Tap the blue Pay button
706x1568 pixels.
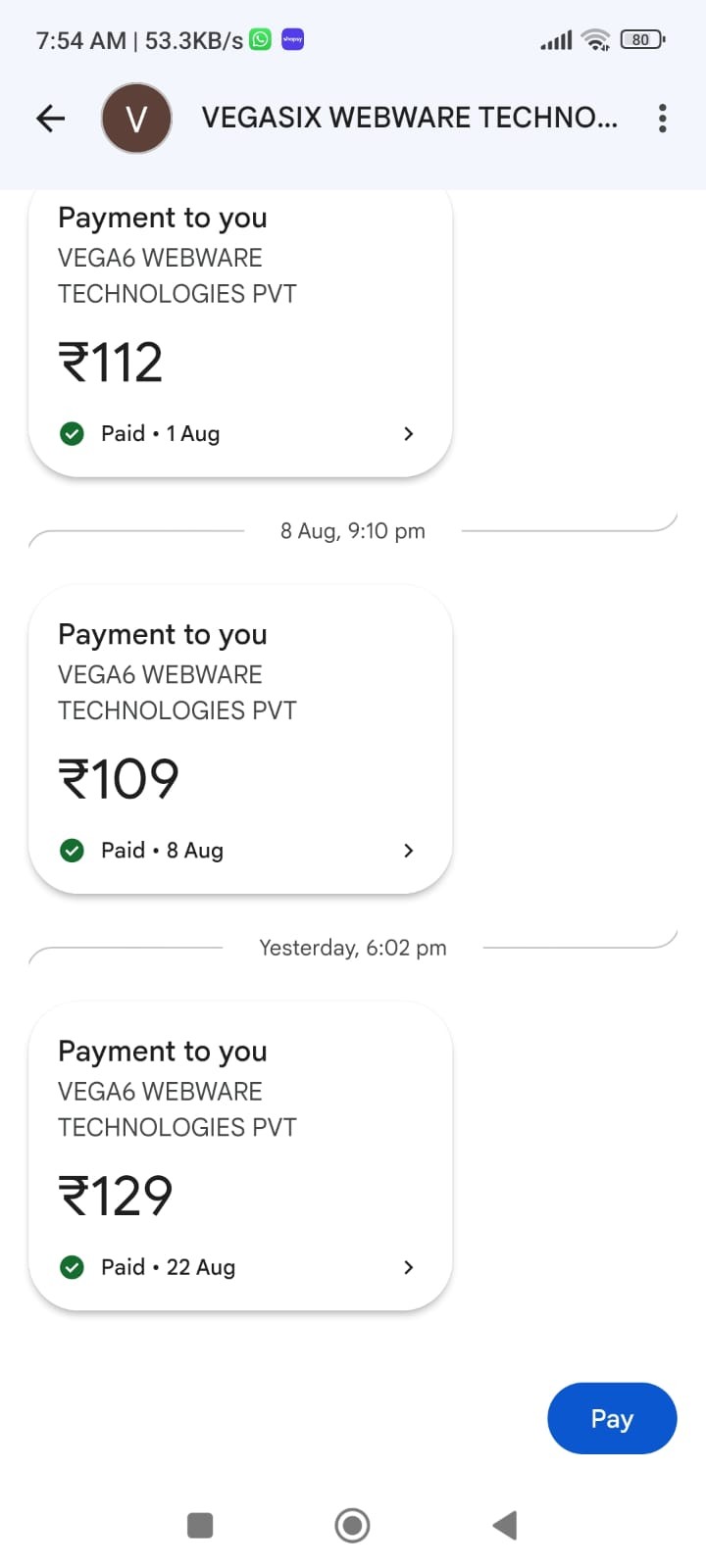(x=612, y=1418)
